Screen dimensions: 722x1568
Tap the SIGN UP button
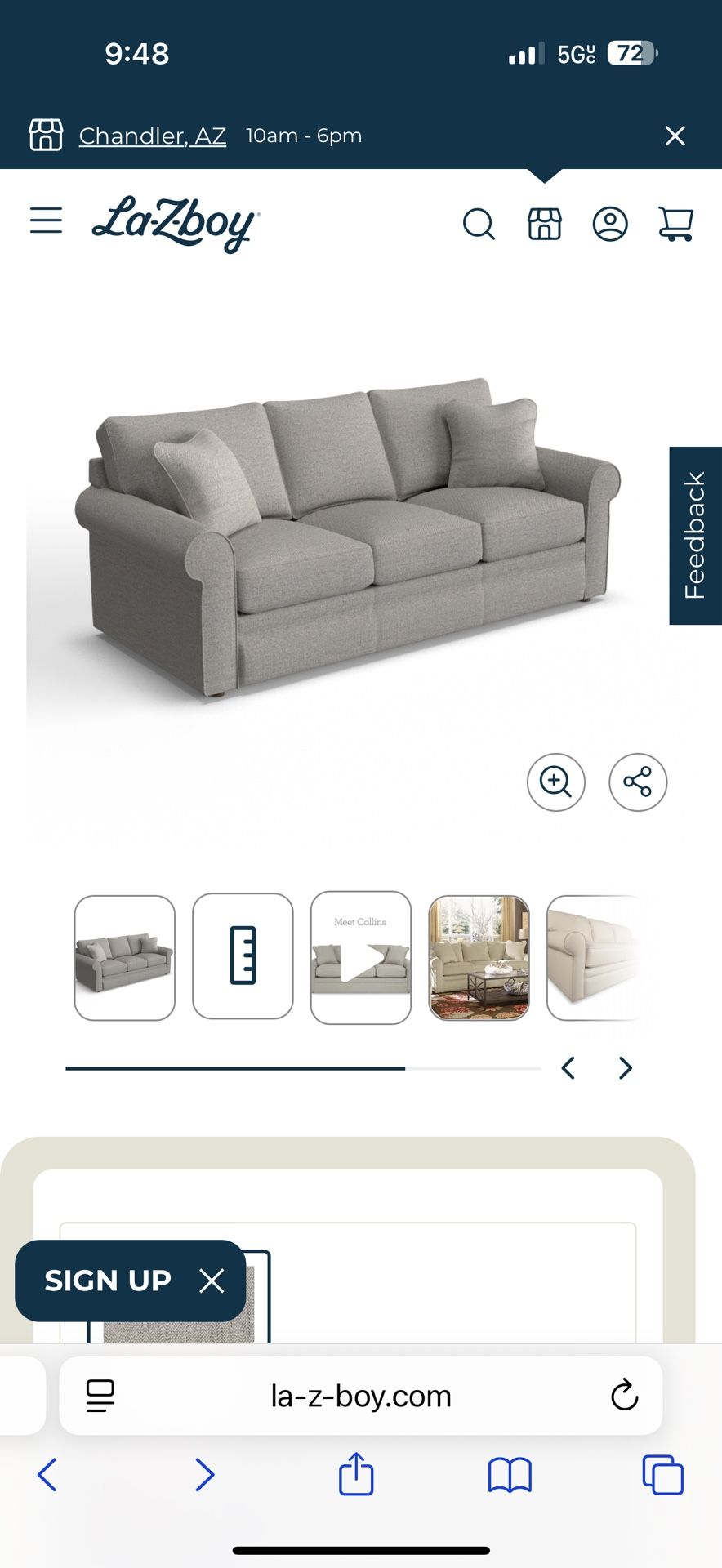click(108, 1281)
